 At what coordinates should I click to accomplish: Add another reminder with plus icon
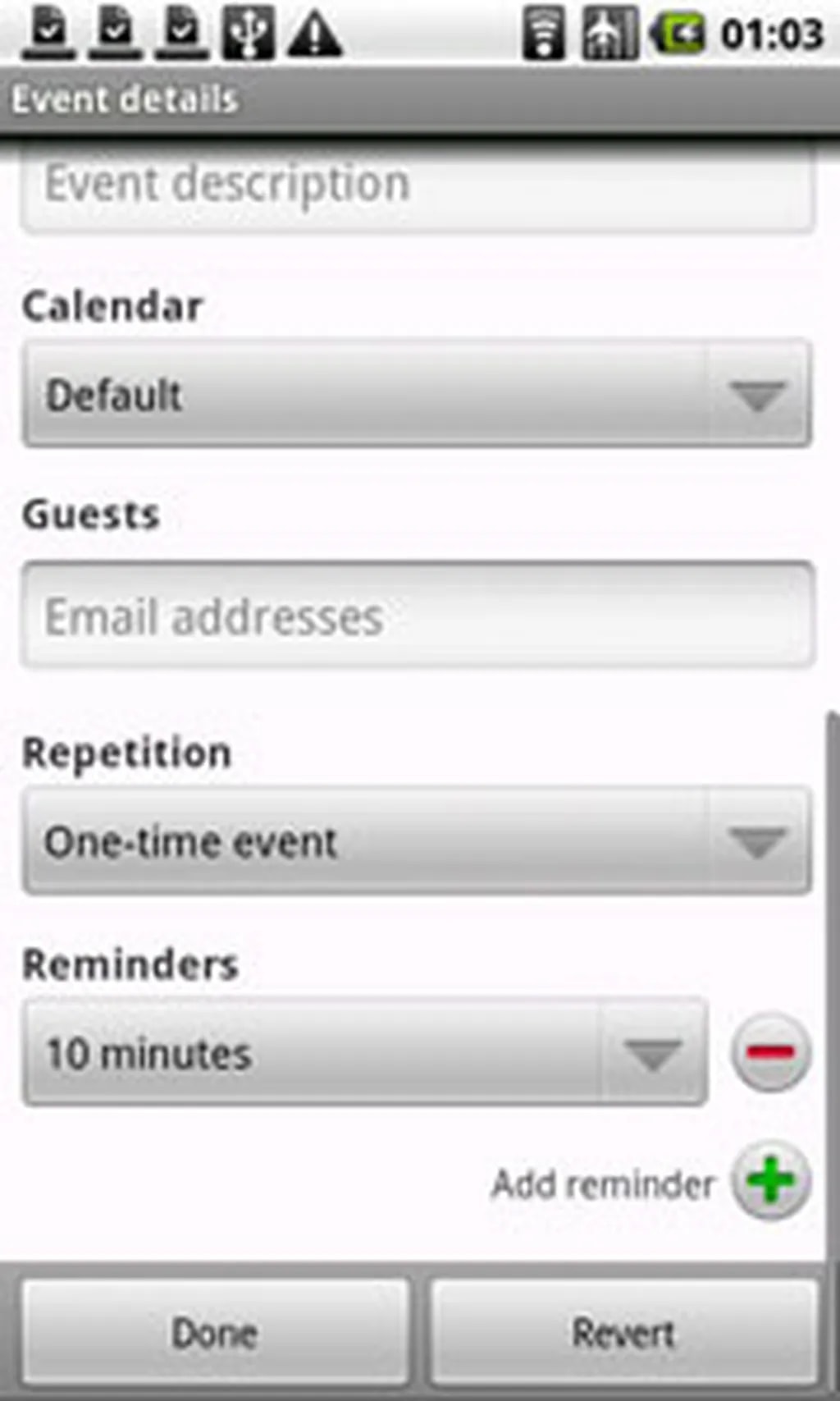point(771,1182)
